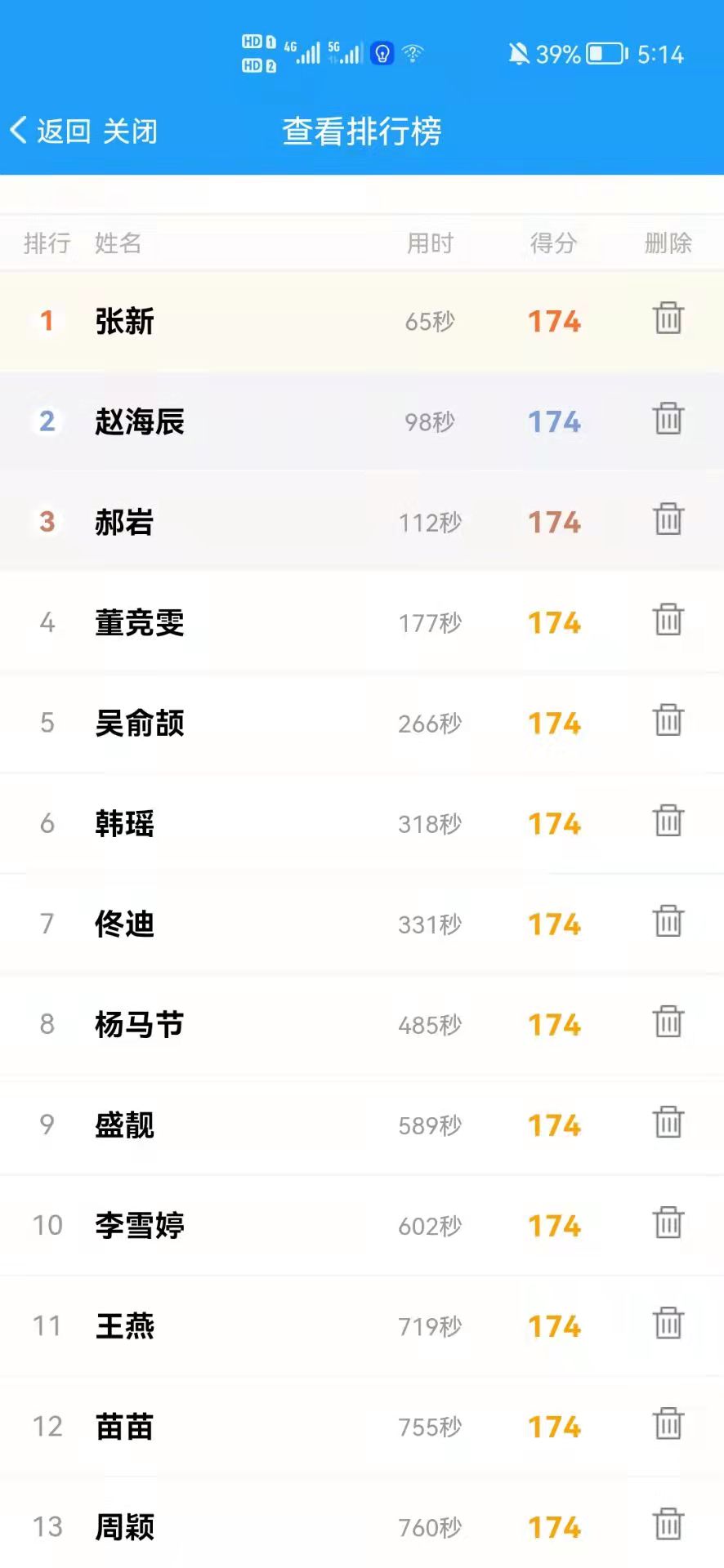Go back using the 返回 button

[51, 131]
